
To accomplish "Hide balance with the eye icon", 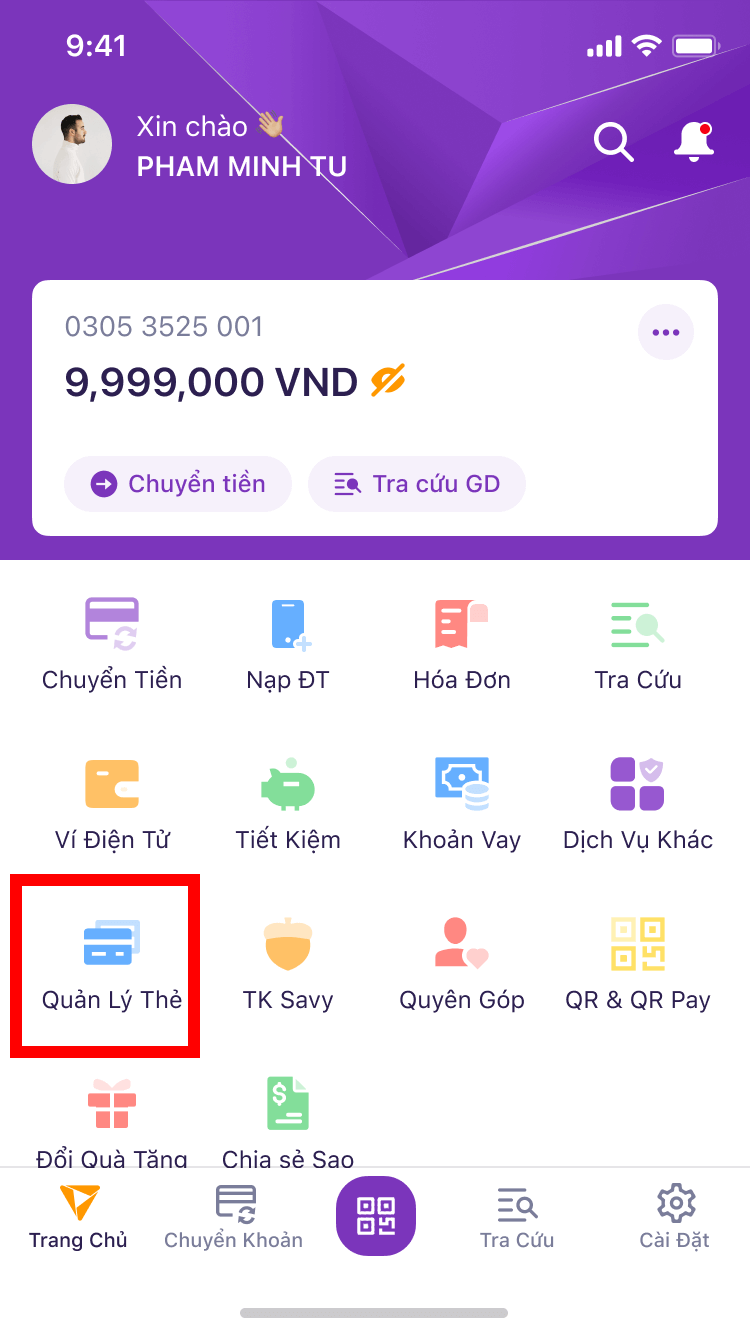I will 388,381.
